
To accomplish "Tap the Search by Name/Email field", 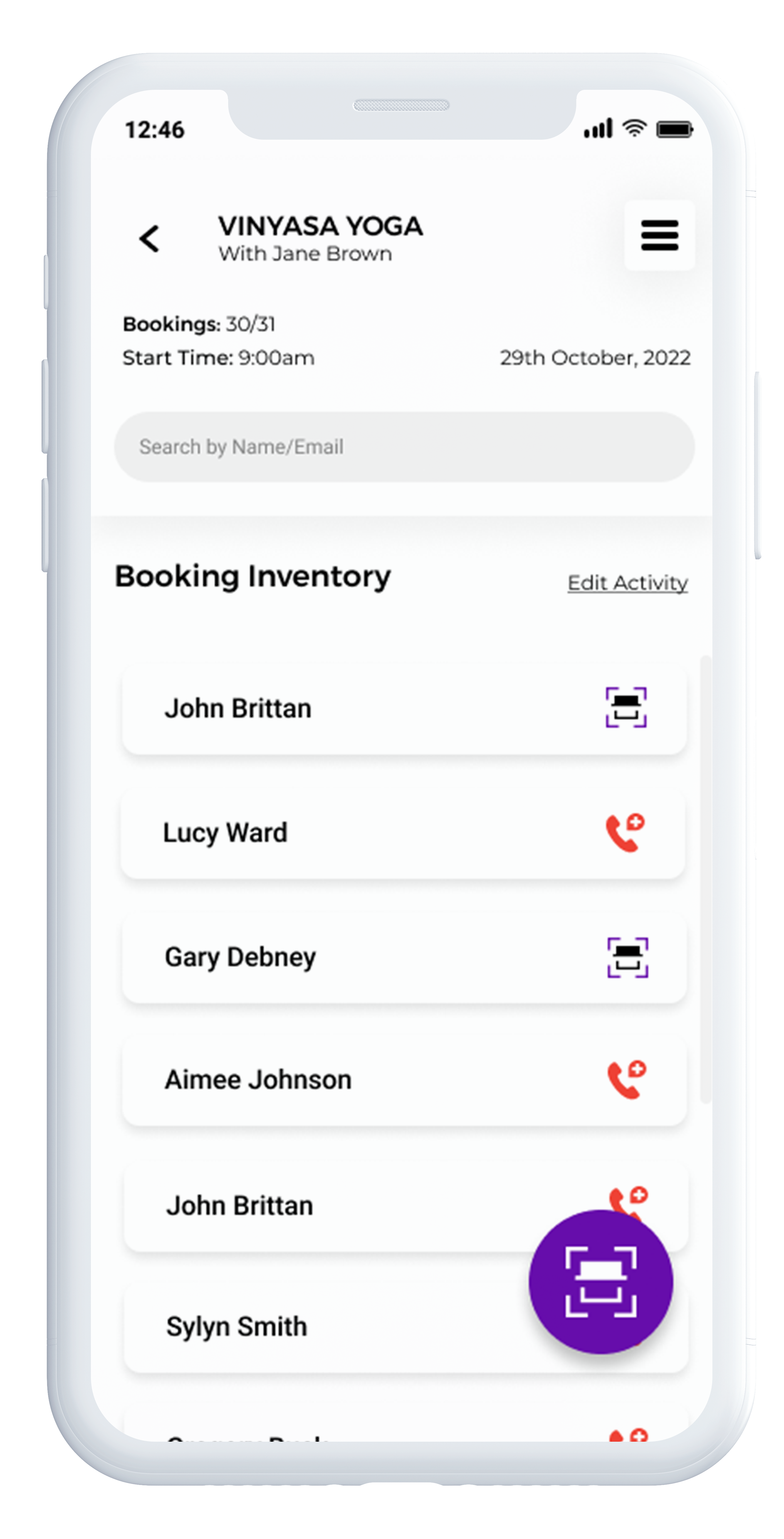I will coord(404,447).
